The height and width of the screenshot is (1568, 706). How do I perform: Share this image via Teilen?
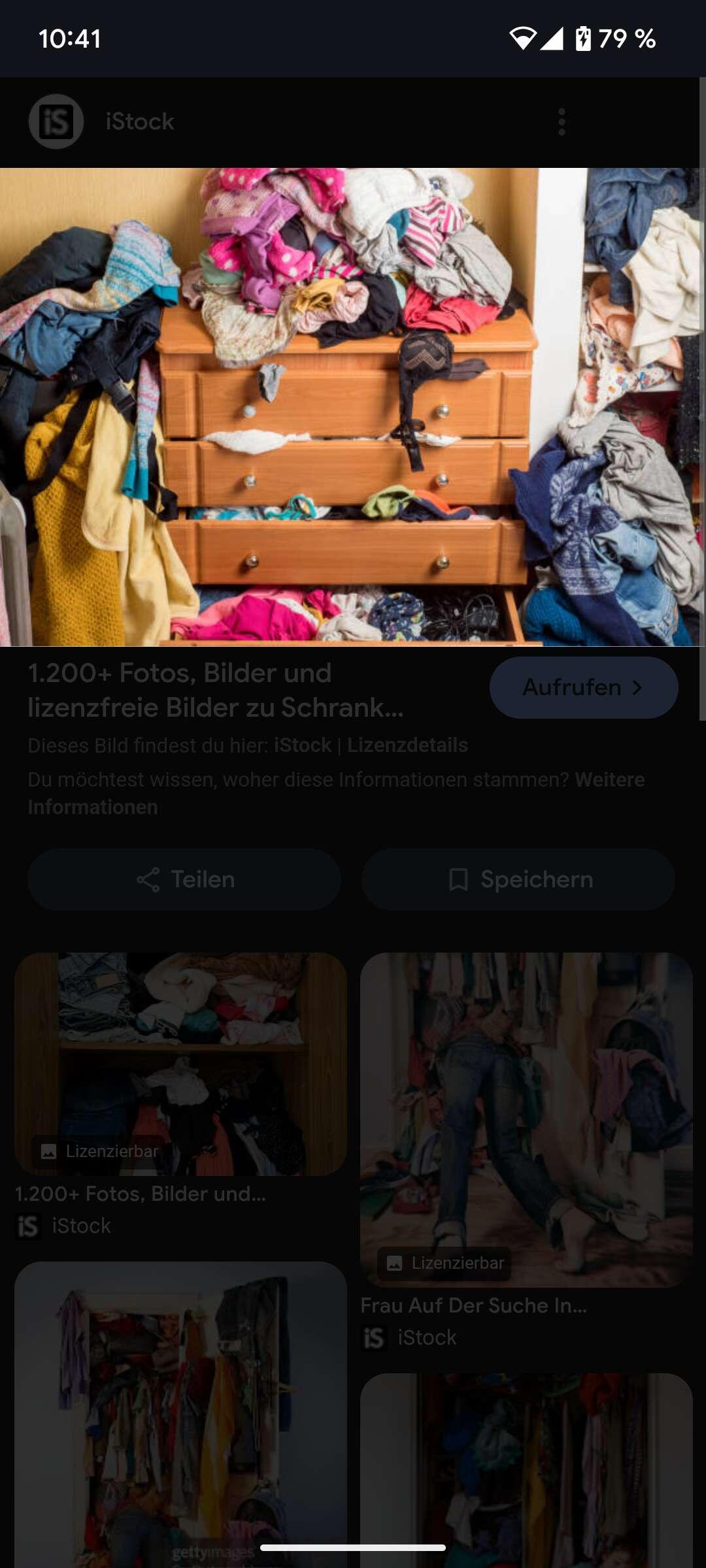(x=184, y=879)
